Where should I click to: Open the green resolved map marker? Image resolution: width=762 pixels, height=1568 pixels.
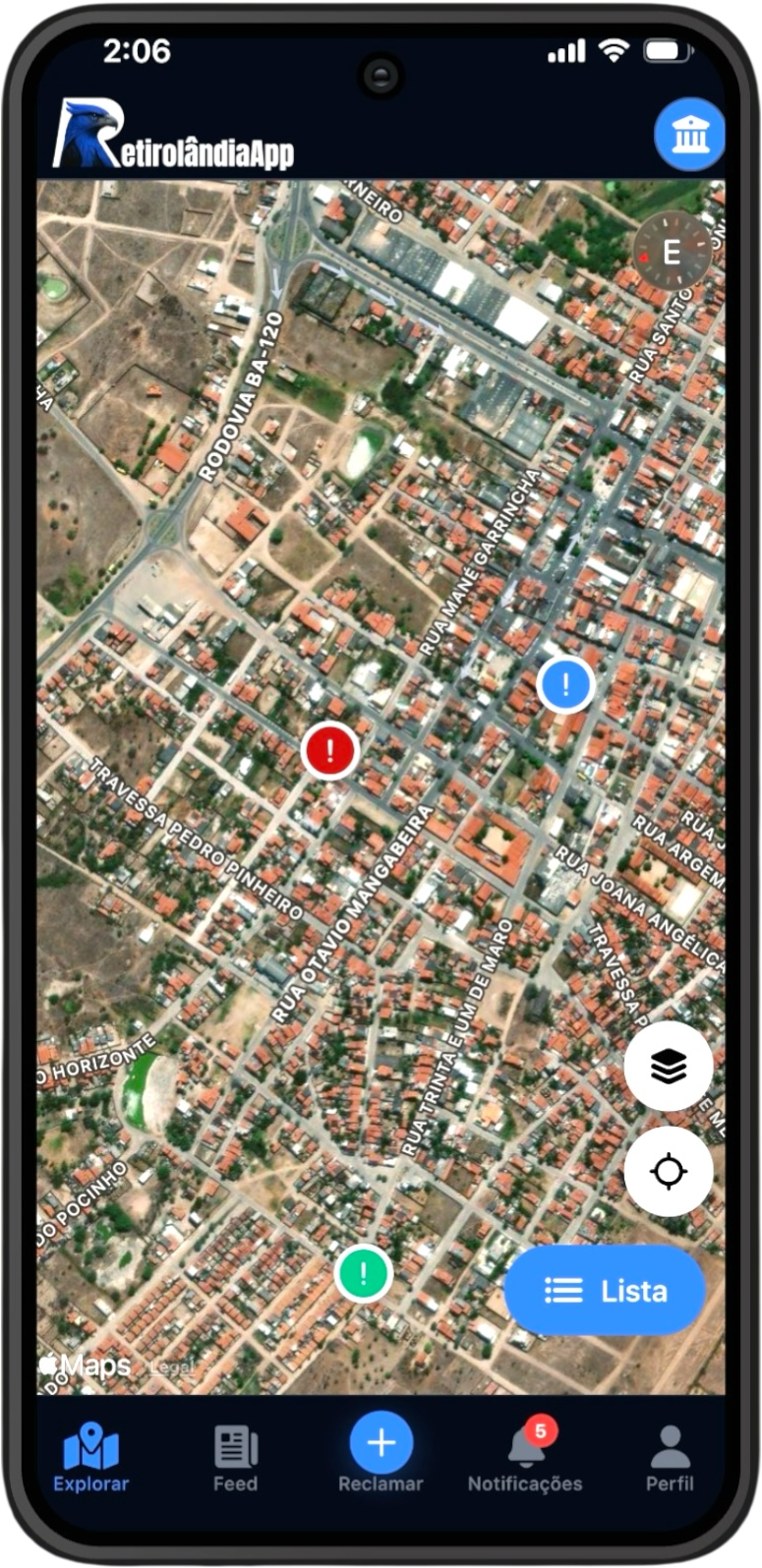[x=363, y=1273]
